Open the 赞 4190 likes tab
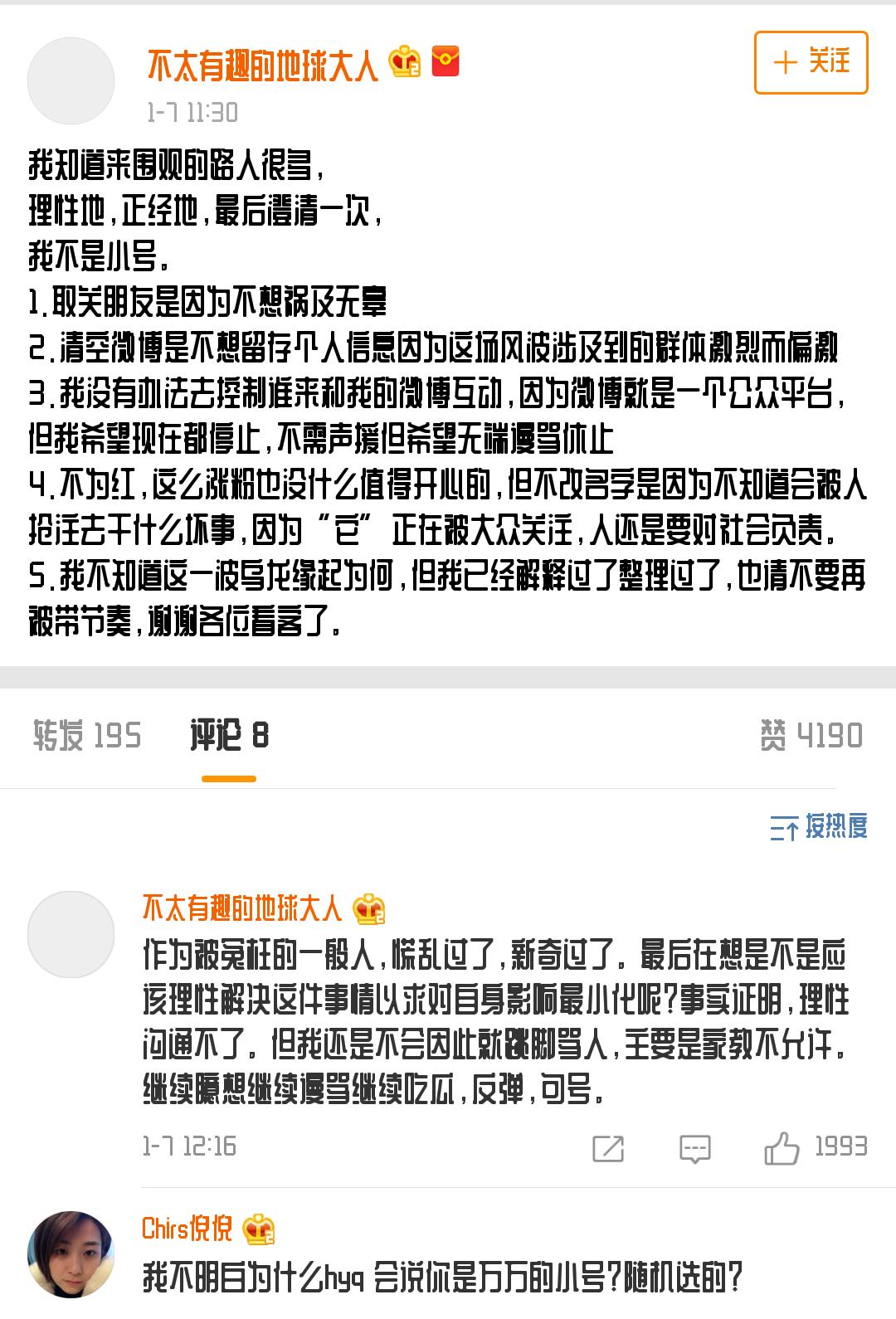896x1319 pixels. tap(811, 735)
